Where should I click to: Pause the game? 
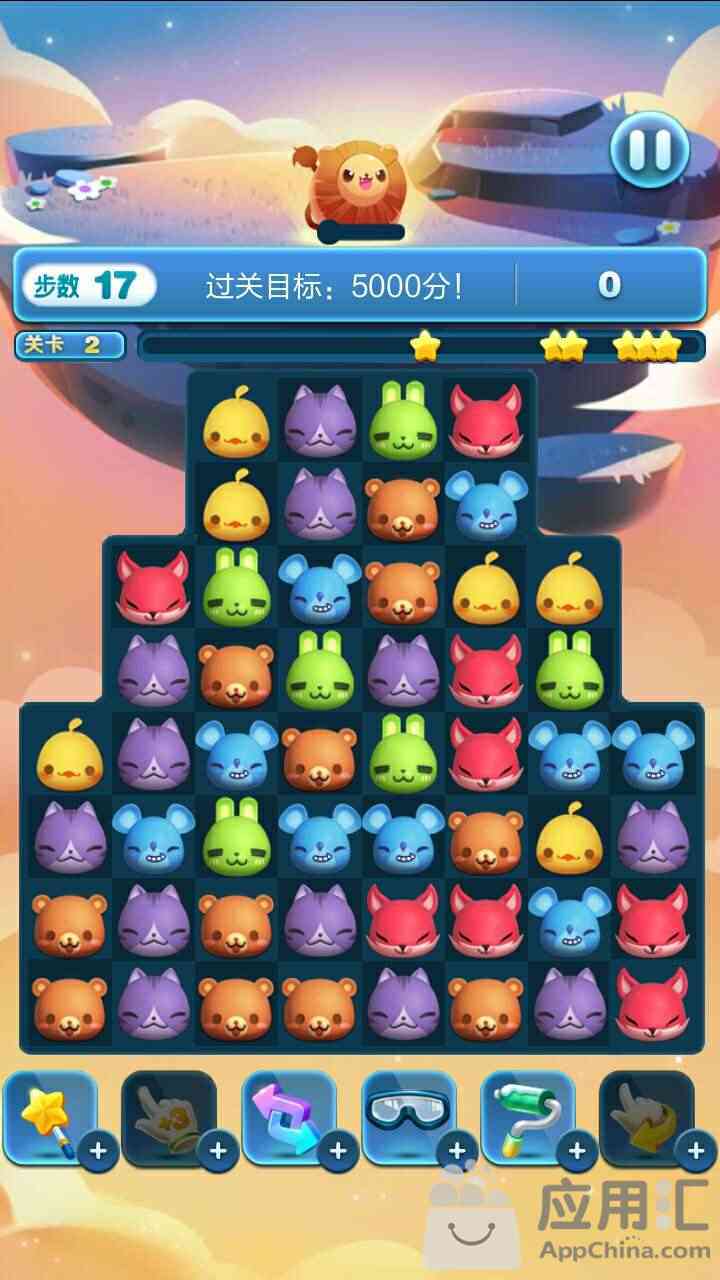point(650,150)
